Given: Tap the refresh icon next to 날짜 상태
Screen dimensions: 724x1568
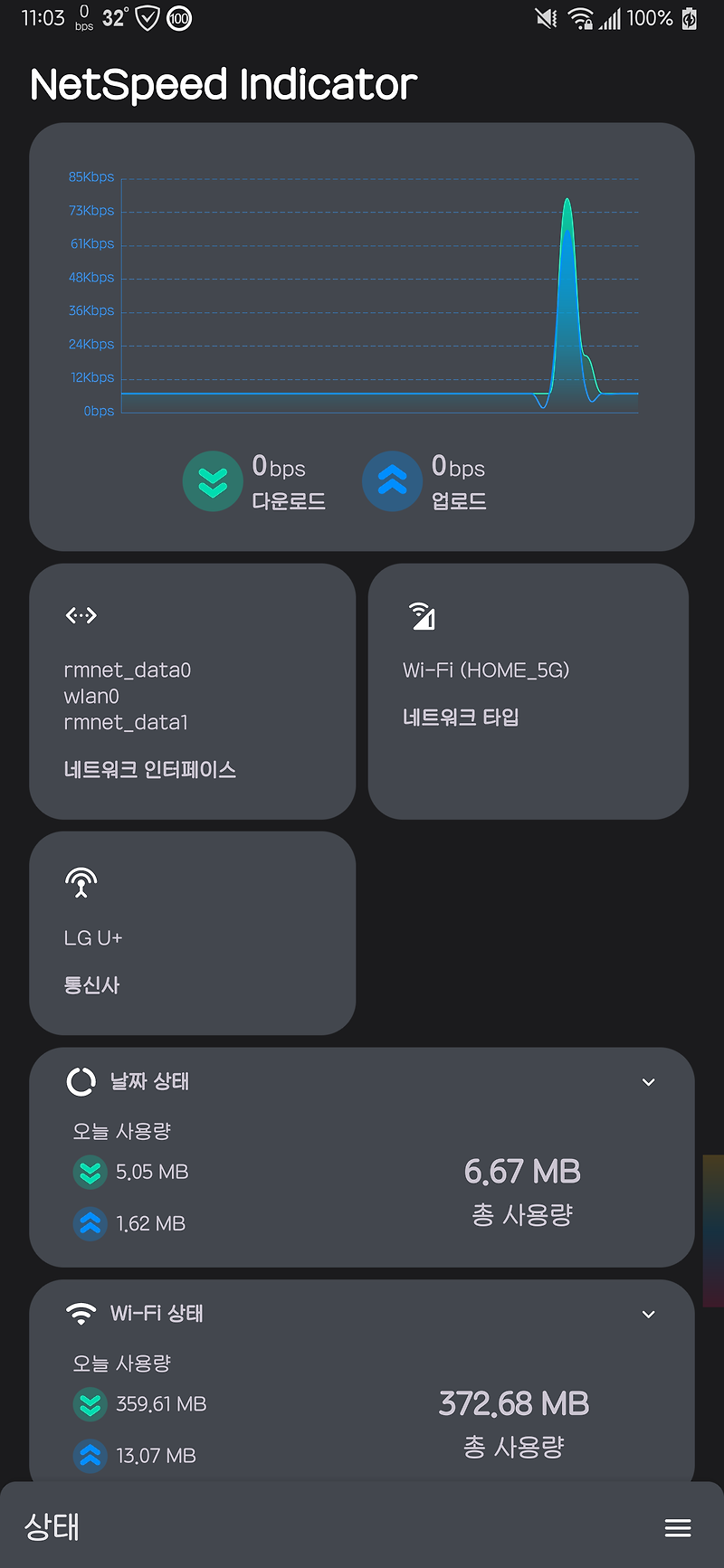Looking at the screenshot, I should pyautogui.click(x=81, y=1081).
